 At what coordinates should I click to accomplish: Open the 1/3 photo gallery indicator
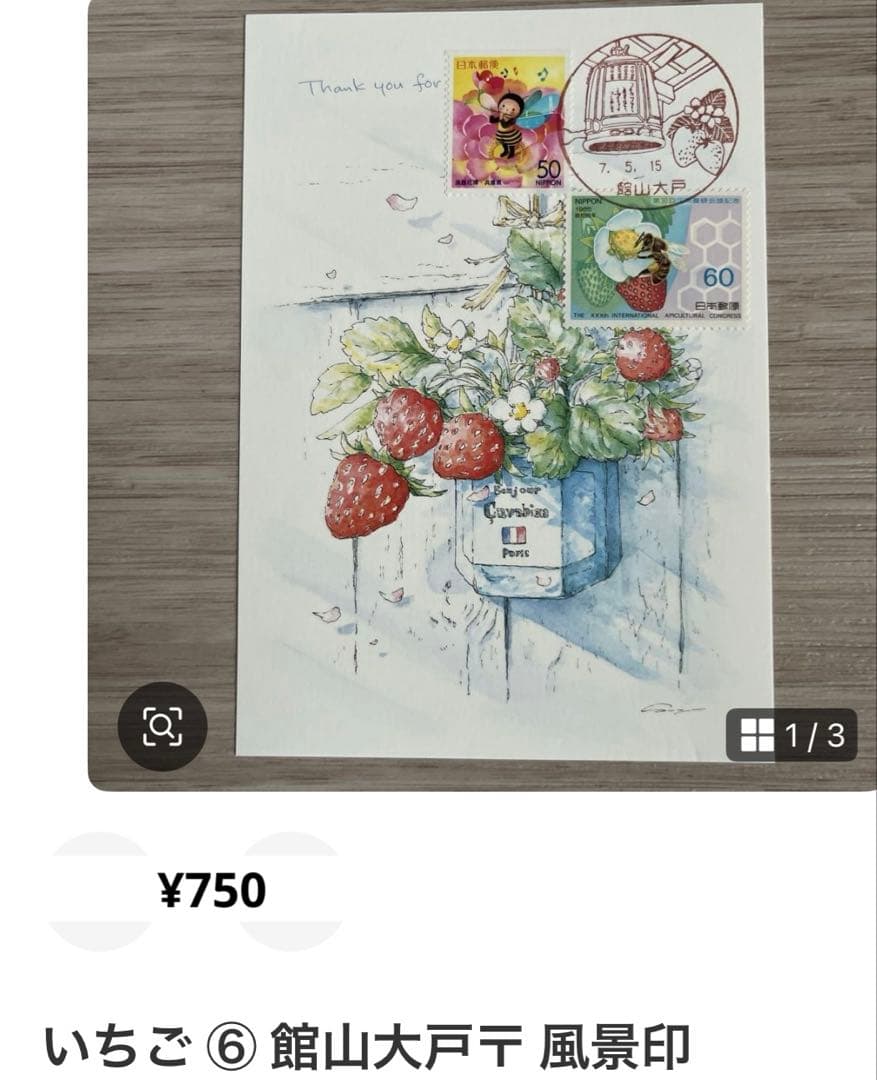click(x=792, y=736)
